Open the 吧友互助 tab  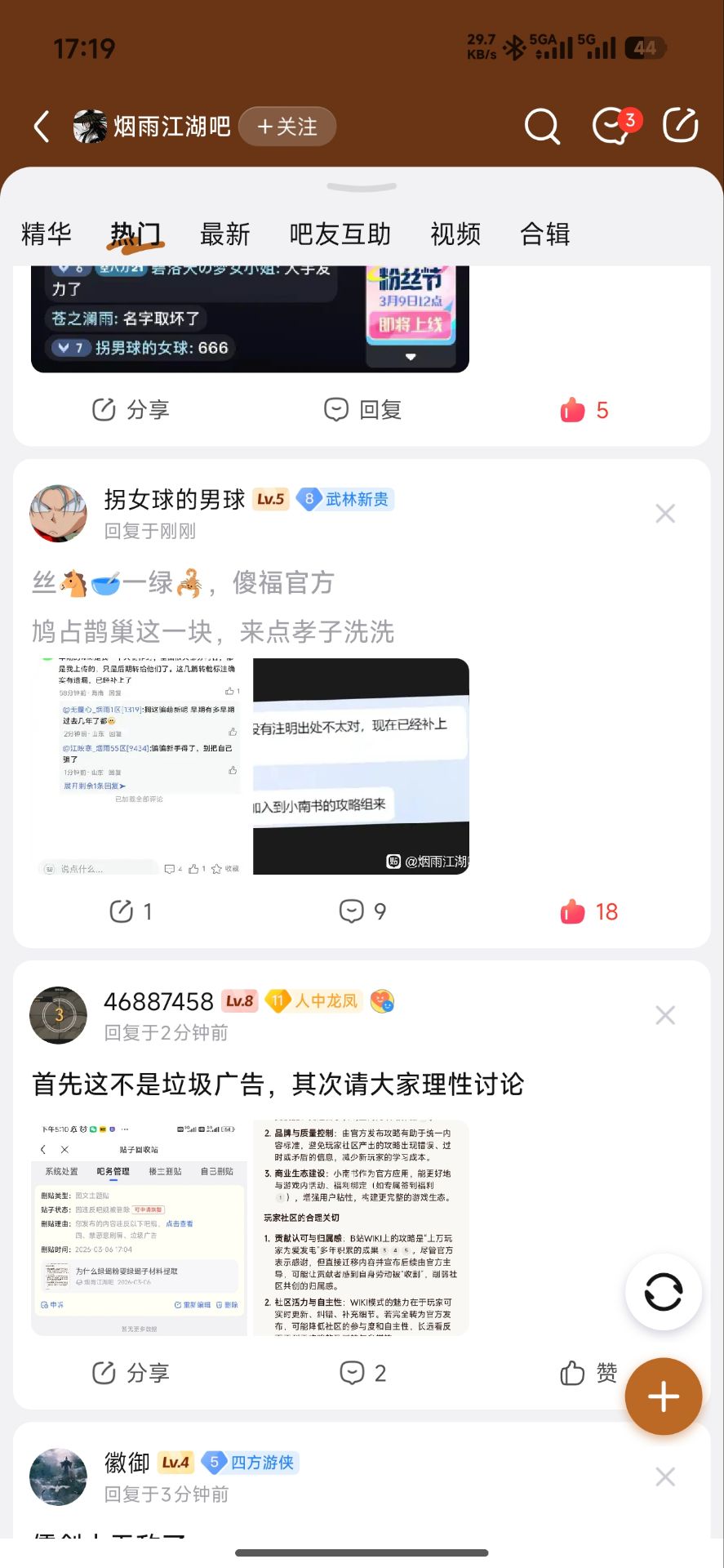coord(340,234)
